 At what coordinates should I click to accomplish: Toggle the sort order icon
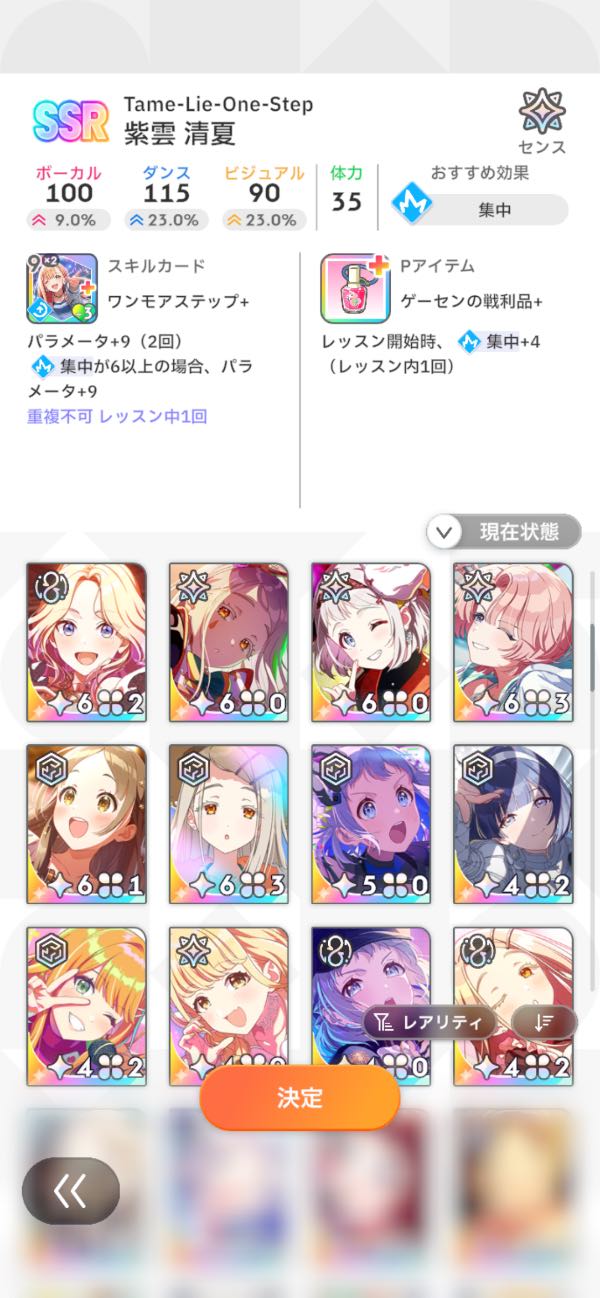[544, 1022]
